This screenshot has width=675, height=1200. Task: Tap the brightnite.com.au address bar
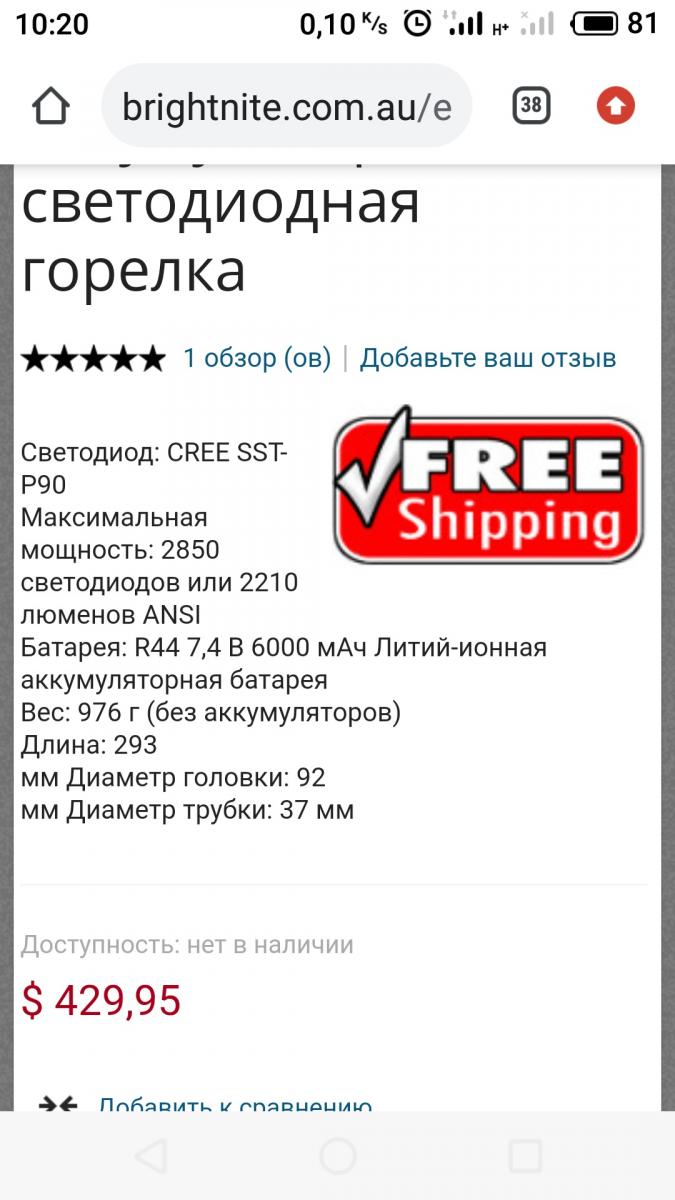[286, 106]
